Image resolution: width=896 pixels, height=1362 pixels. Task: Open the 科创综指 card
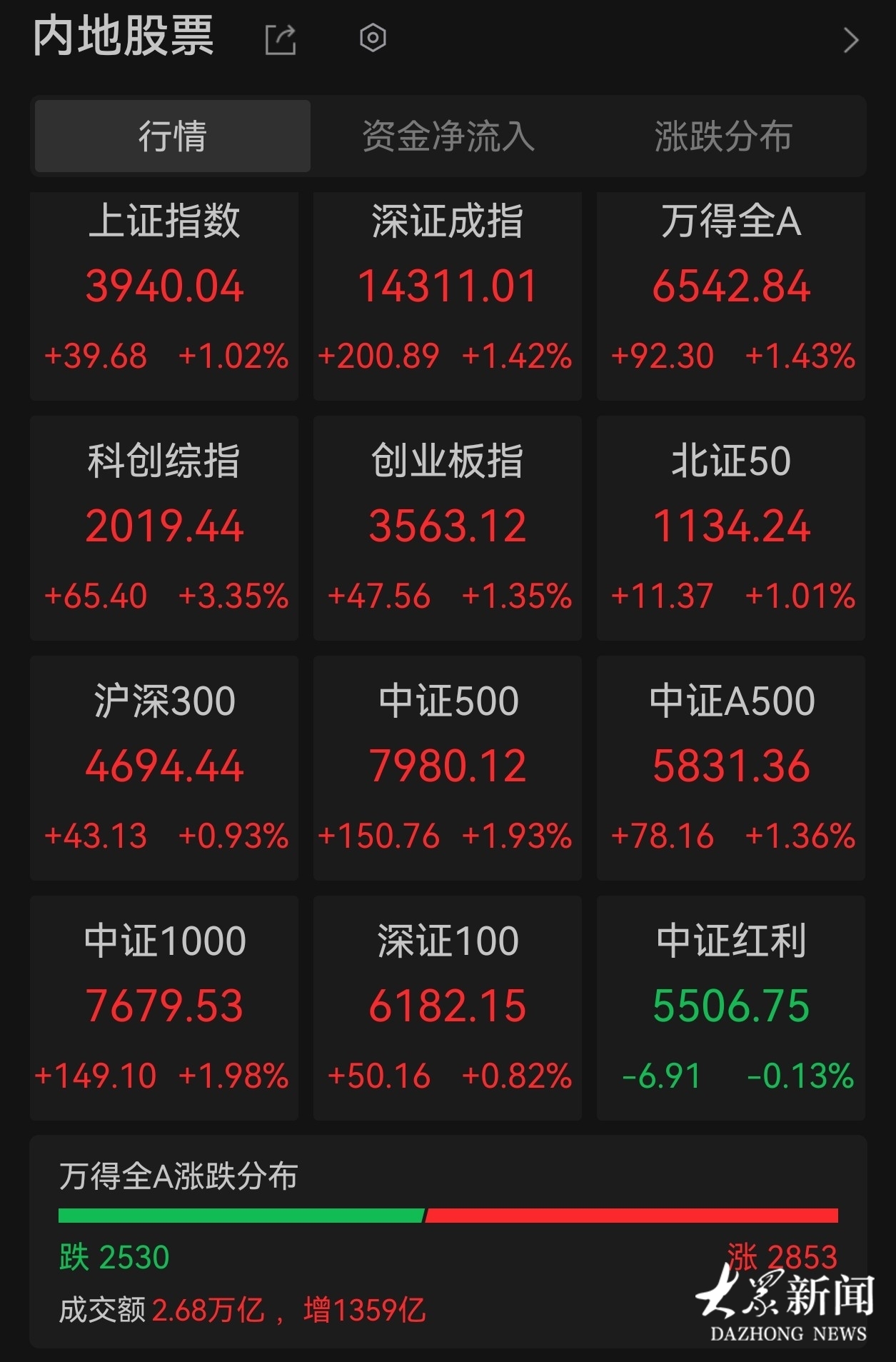pos(164,528)
